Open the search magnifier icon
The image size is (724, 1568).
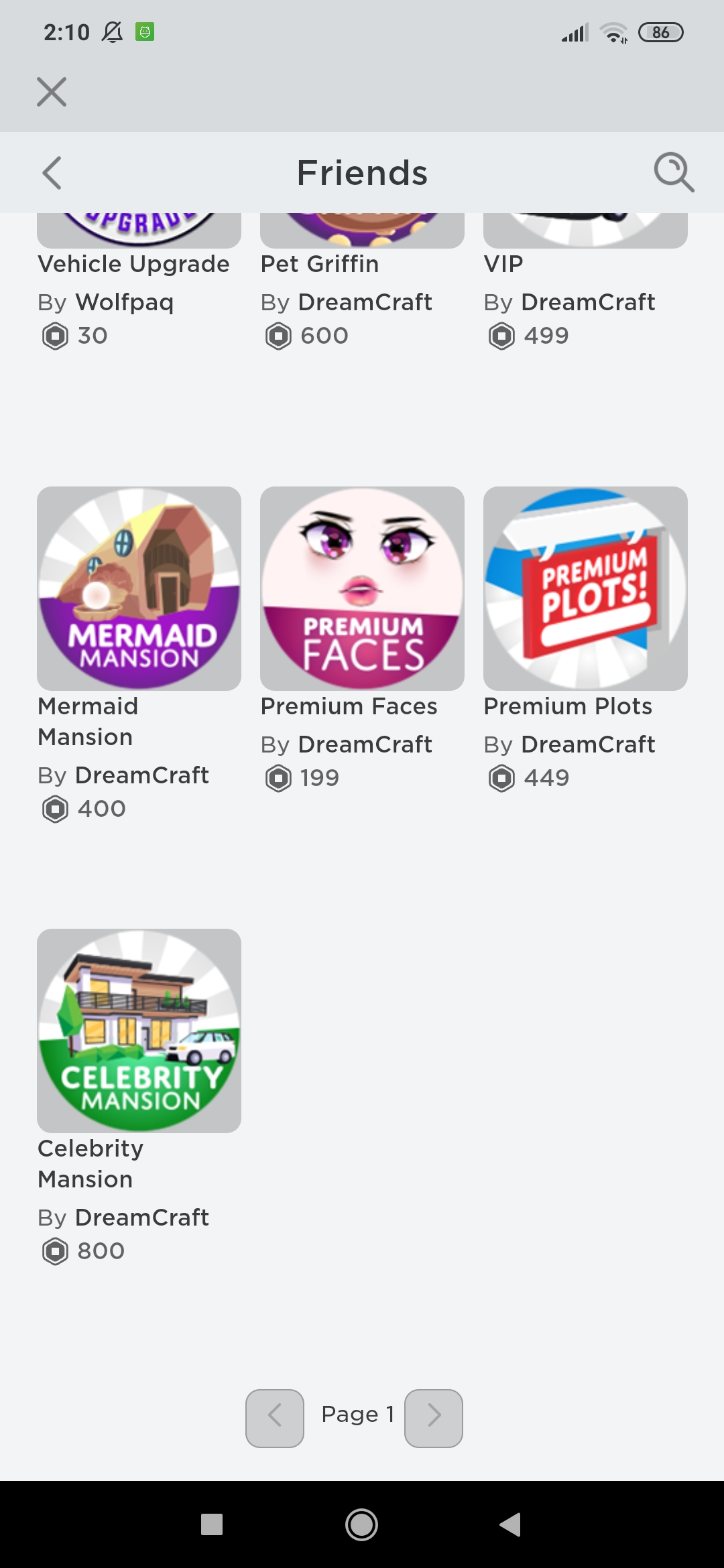coord(673,173)
